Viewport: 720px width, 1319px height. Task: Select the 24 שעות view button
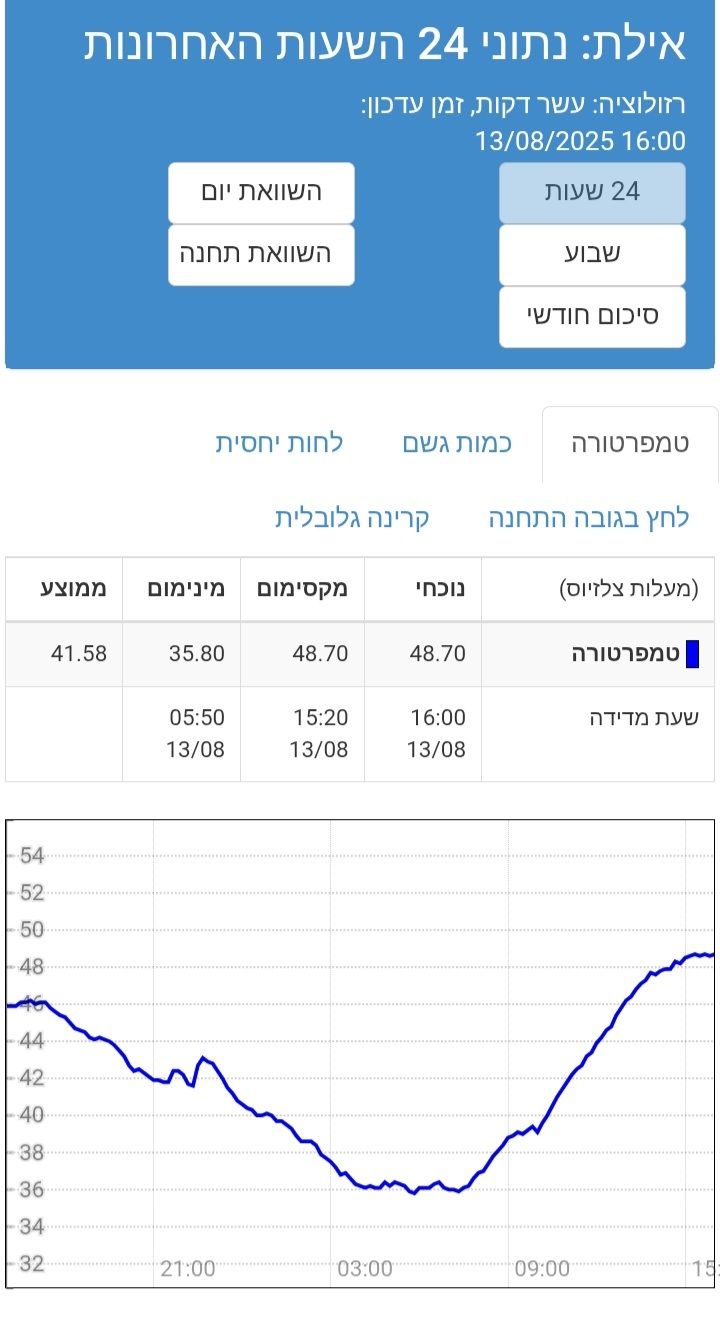[592, 193]
